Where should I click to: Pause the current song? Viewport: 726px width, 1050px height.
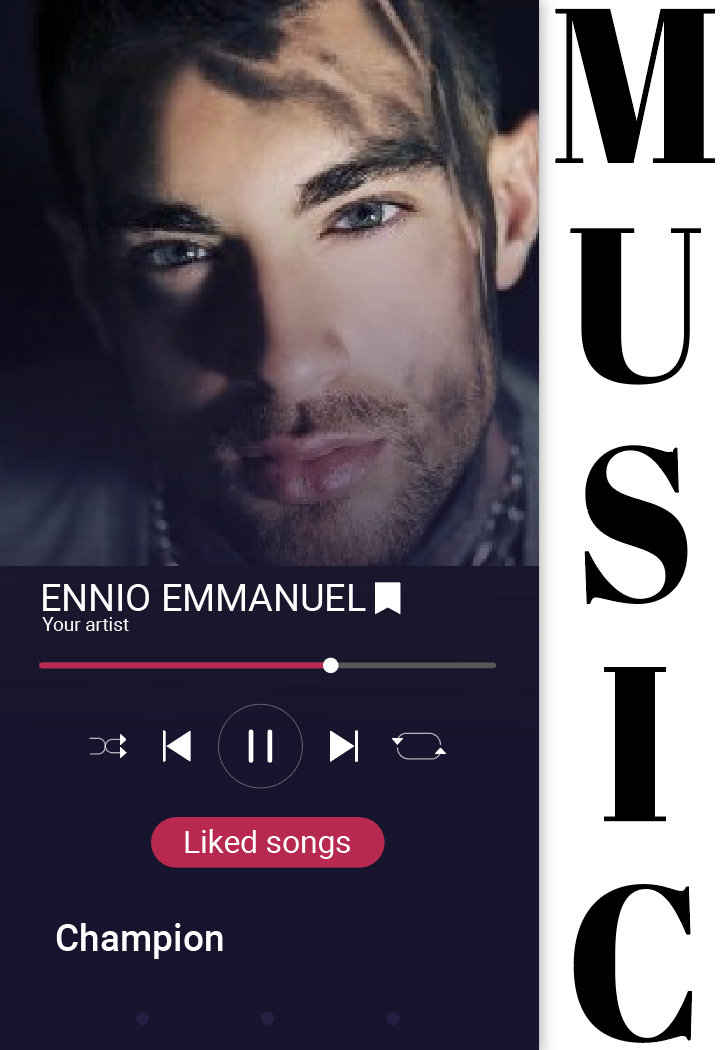260,746
